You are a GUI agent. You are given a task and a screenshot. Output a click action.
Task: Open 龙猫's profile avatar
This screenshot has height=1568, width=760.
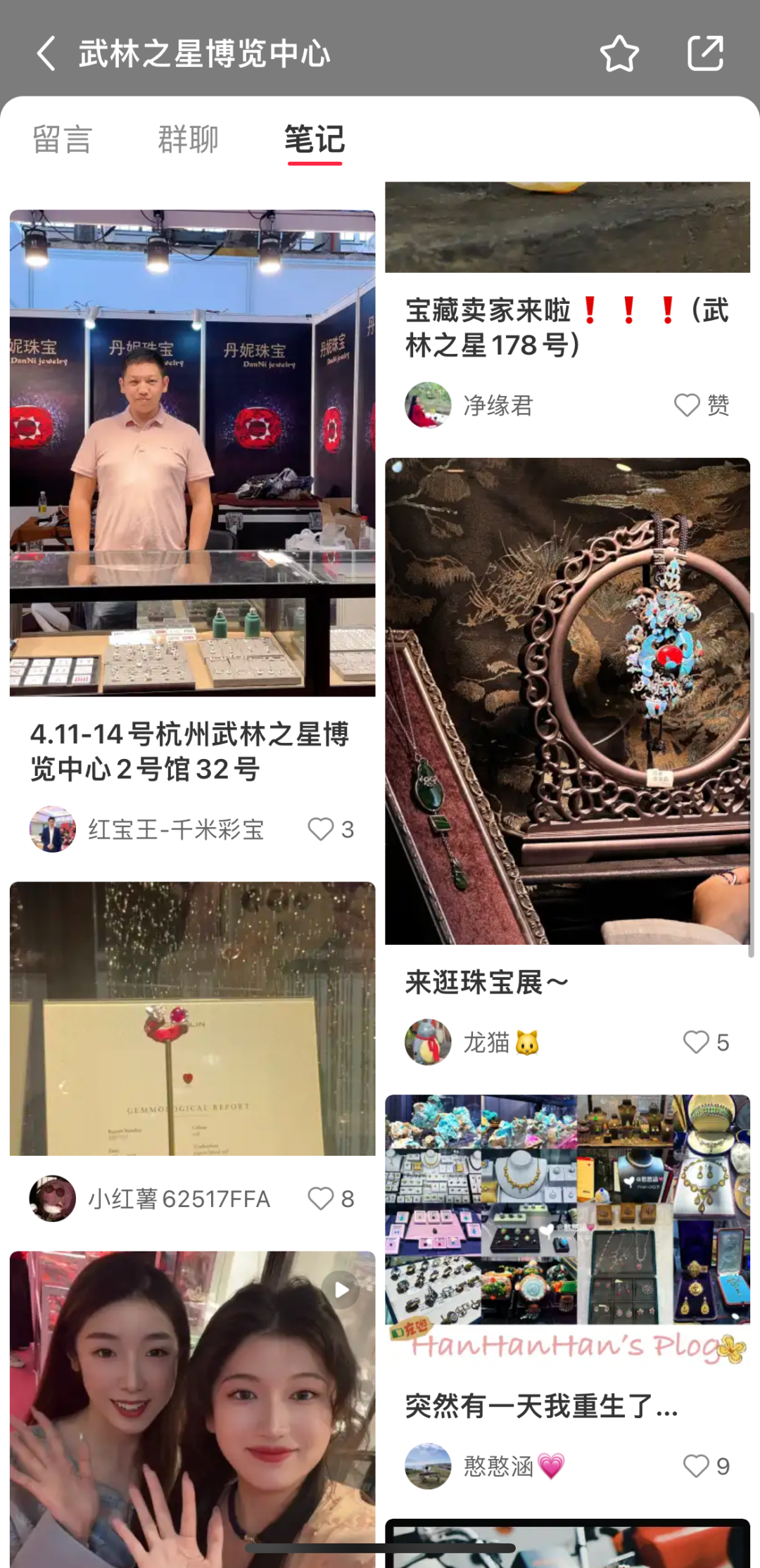[428, 1042]
